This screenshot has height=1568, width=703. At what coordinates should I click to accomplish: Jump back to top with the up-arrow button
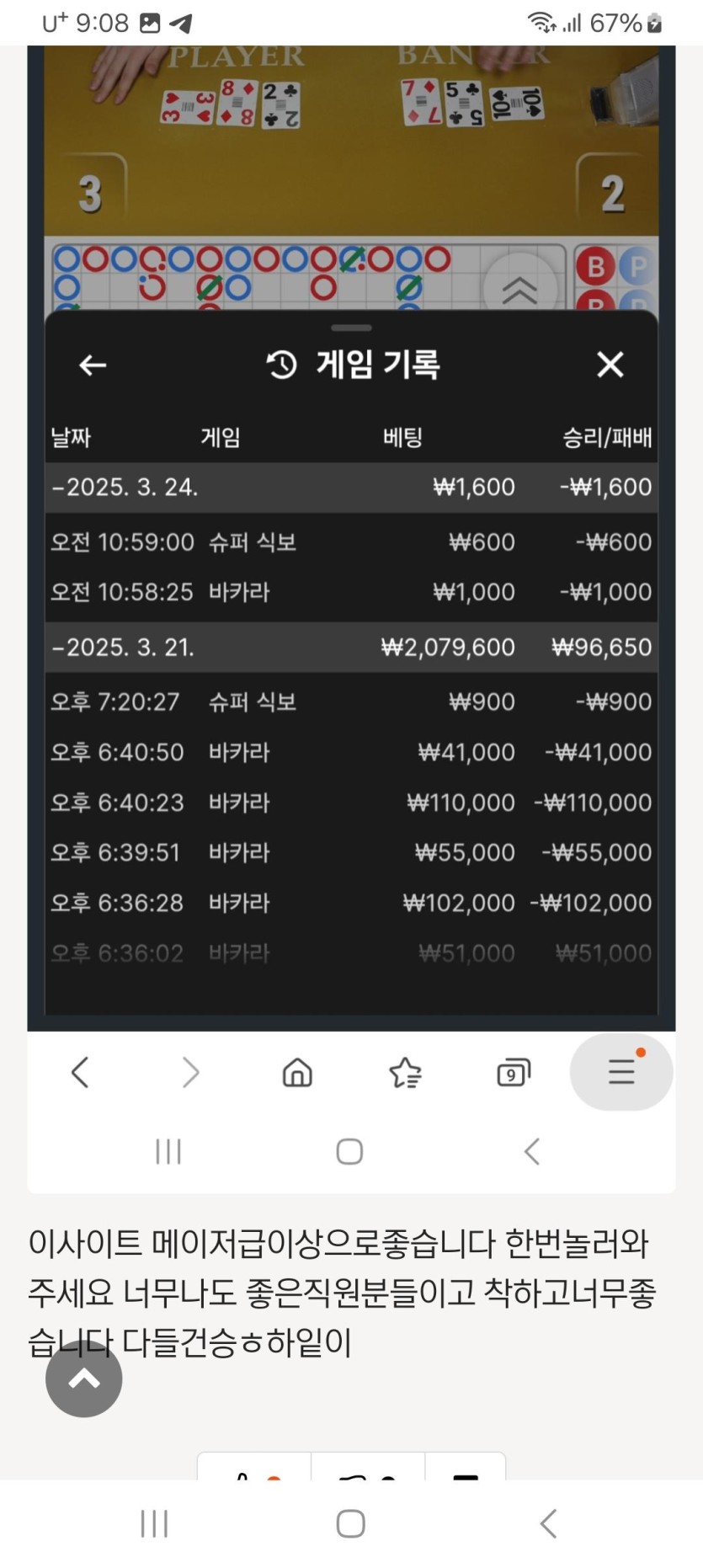tap(83, 1379)
